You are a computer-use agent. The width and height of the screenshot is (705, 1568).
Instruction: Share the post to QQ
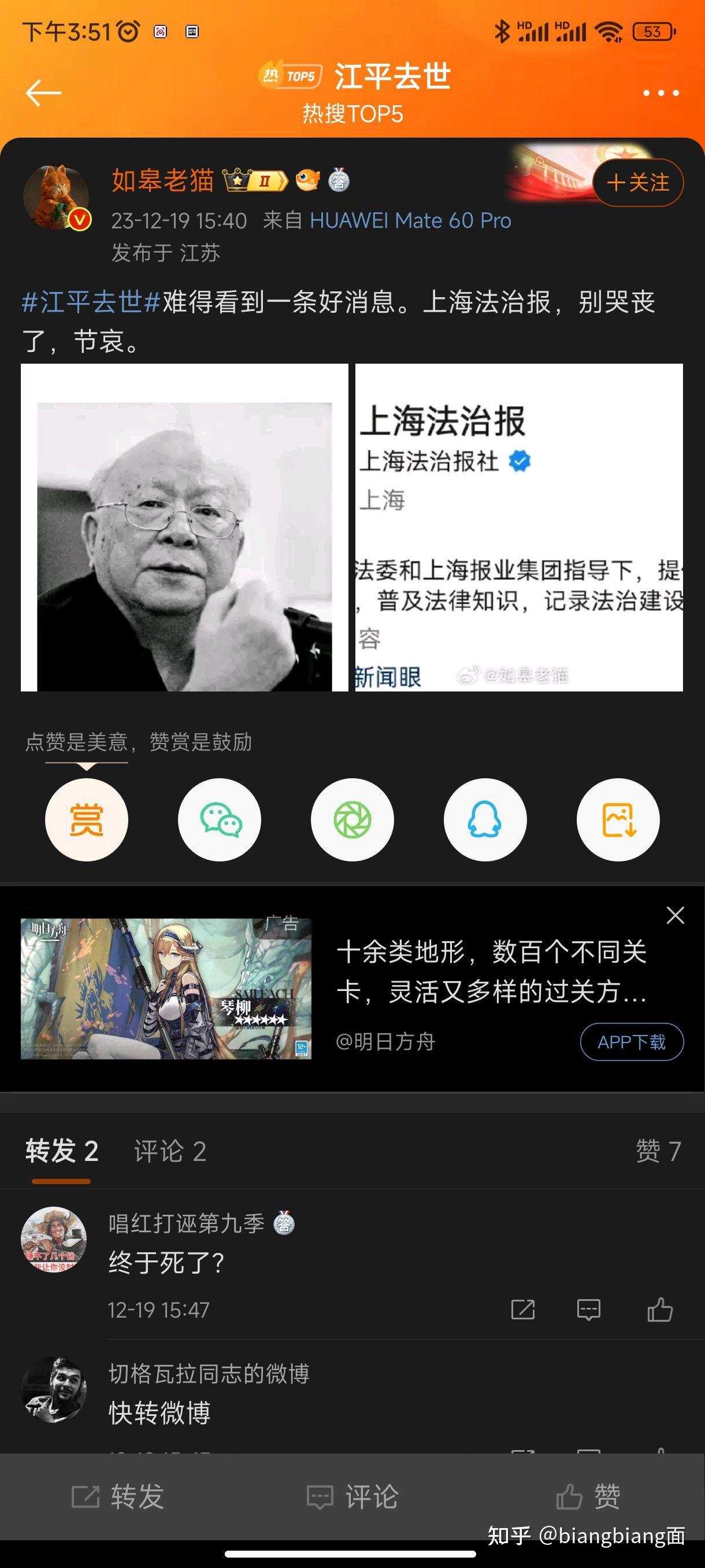click(x=485, y=819)
